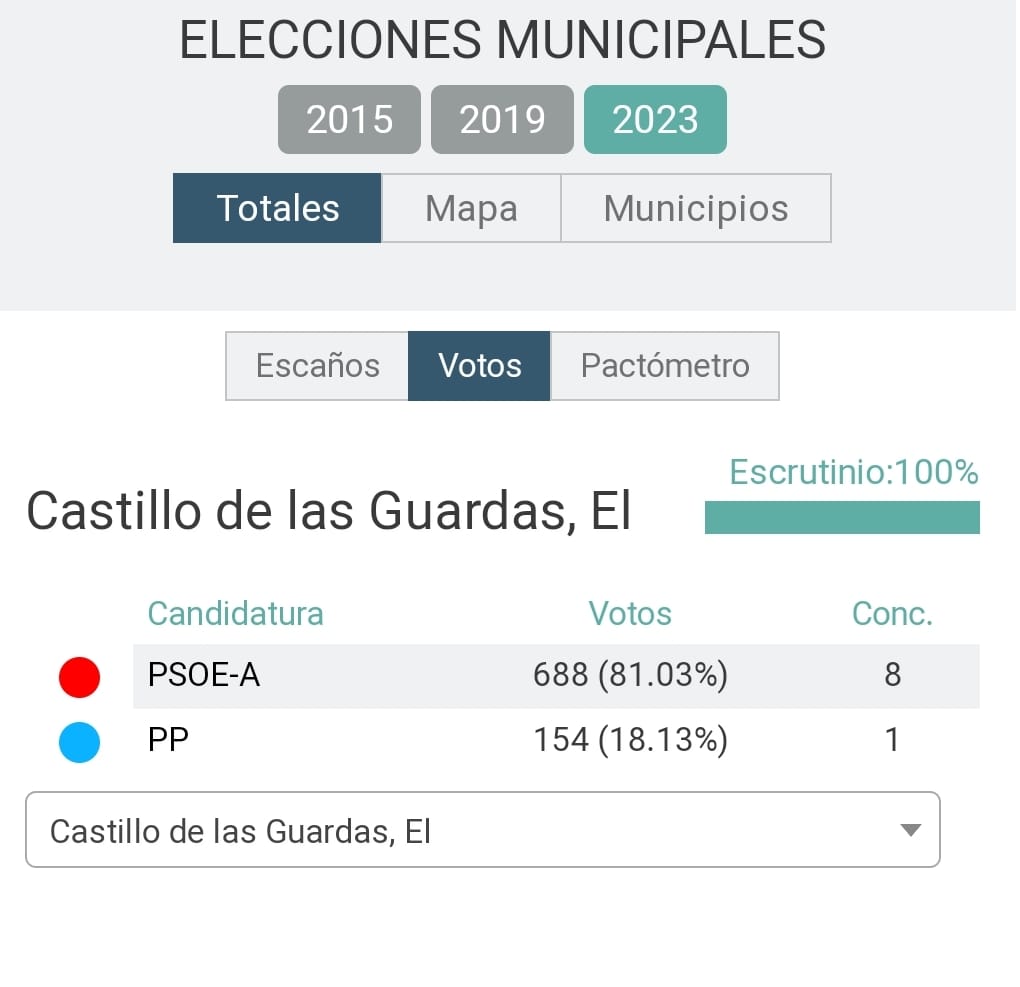This screenshot has width=1020, height=987.
Task: Switch to the Mapa tab
Action: (471, 208)
